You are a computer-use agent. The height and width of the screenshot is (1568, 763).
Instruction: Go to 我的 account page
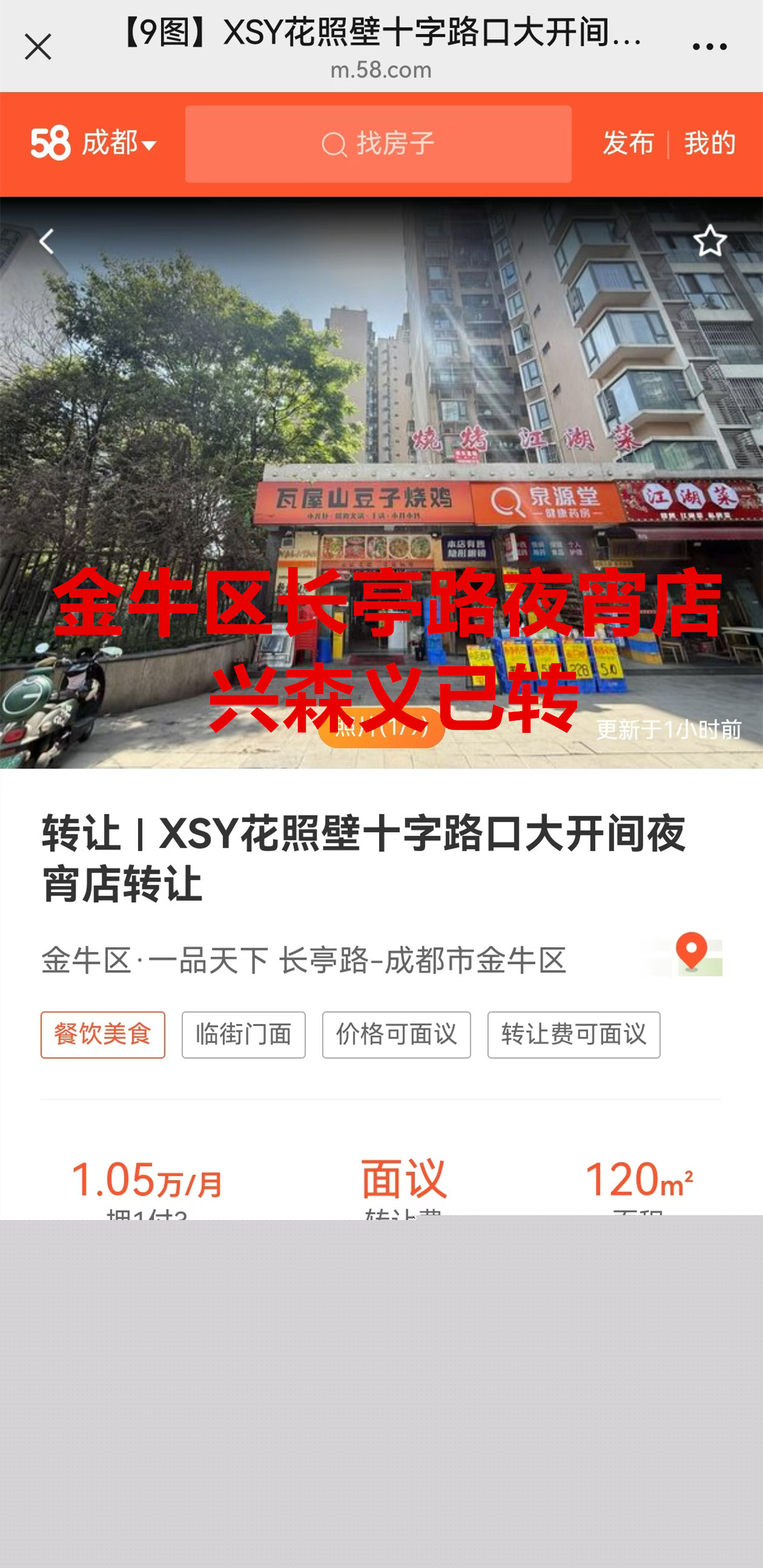click(710, 143)
